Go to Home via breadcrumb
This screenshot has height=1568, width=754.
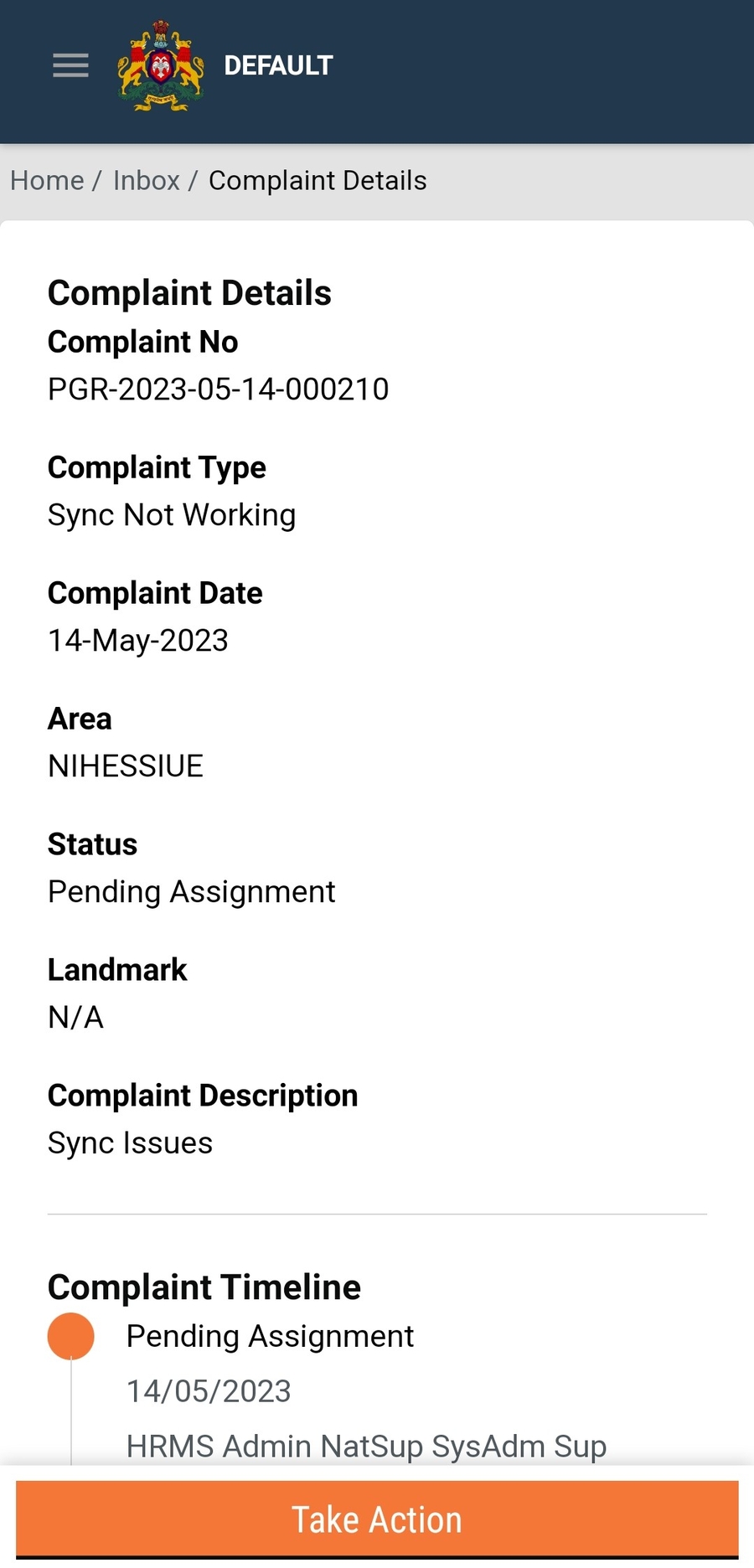[47, 181]
